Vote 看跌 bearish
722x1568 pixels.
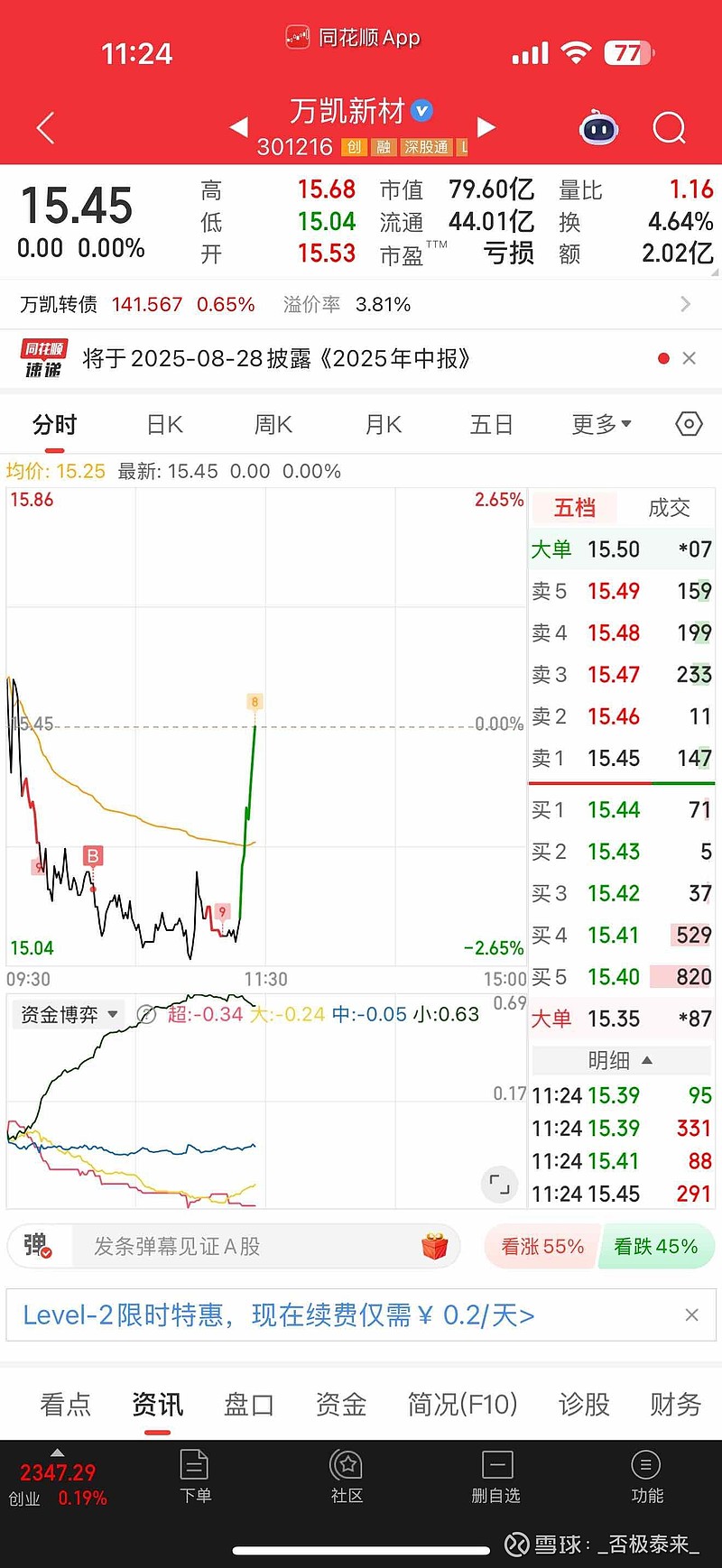[x=656, y=1247]
